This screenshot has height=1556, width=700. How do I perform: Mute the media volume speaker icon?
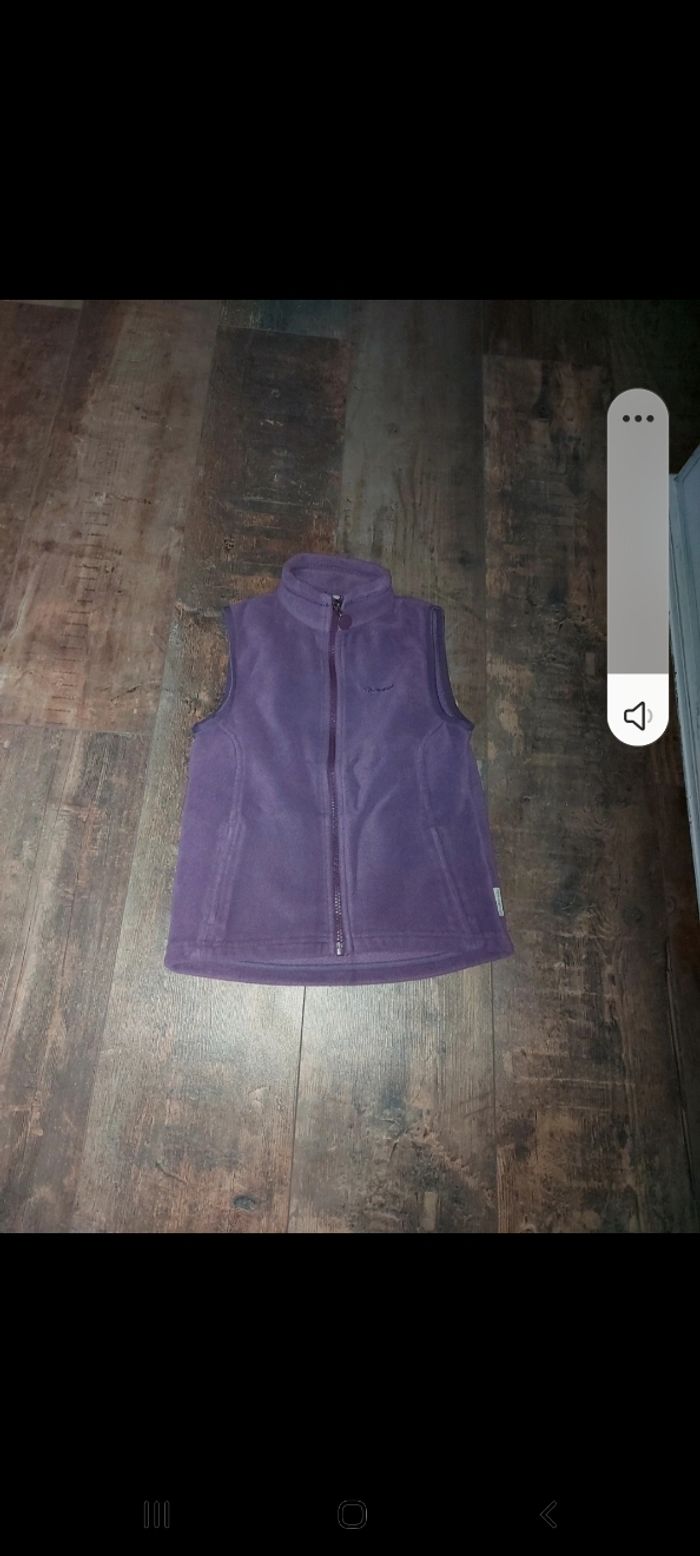[637, 715]
